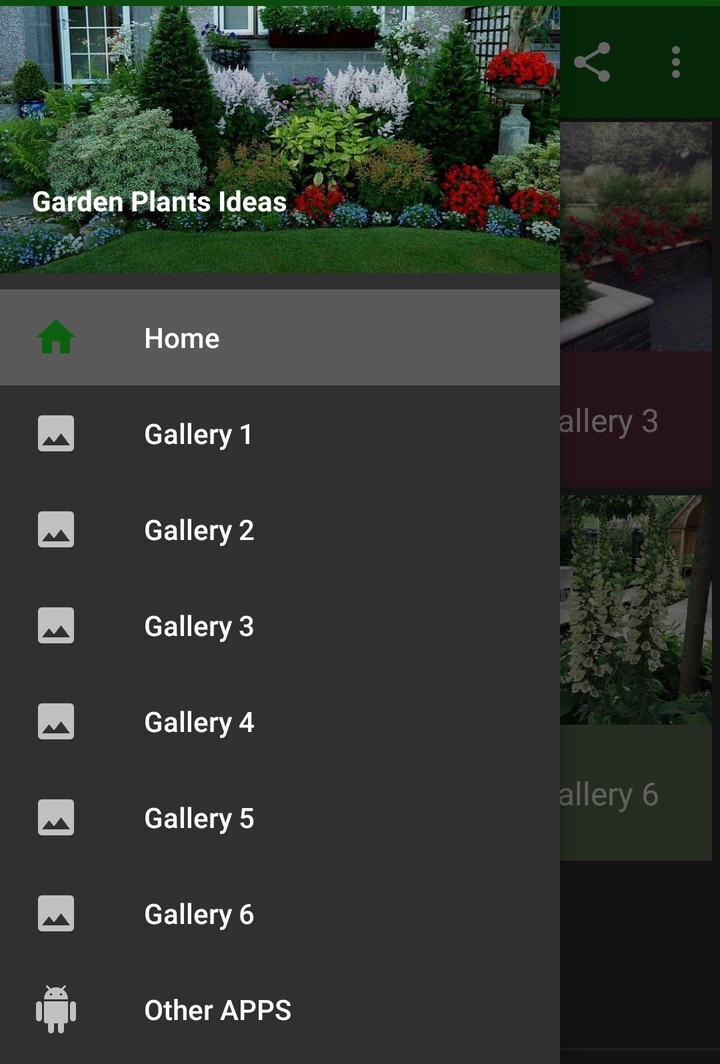Open Gallery 1 from the navigation drawer
Screen dimensions: 720x1064
click(x=198, y=434)
